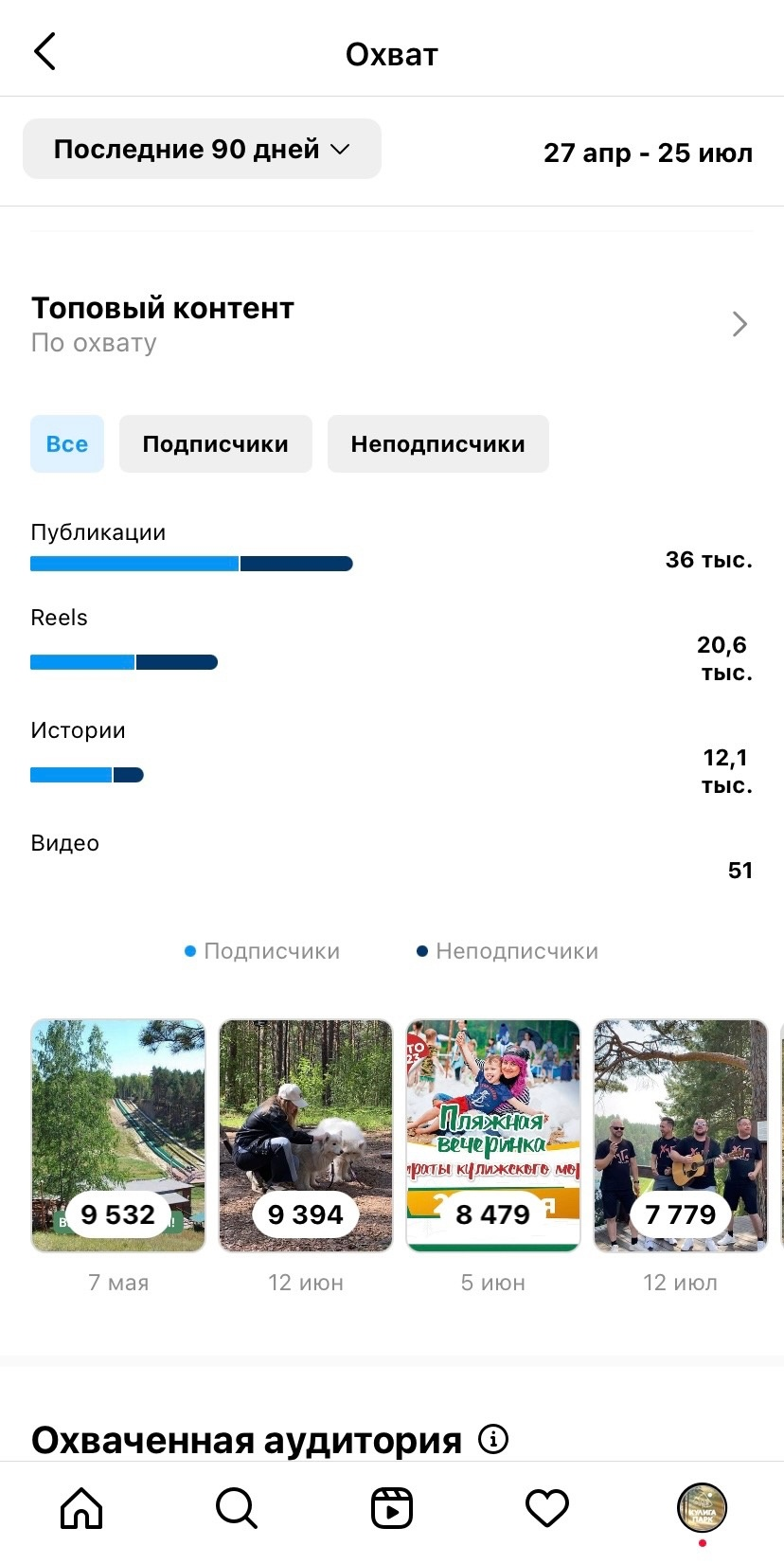The height and width of the screenshot is (1564, 784).
Task: Show info about Охваченная аудитория
Action: (x=493, y=1439)
